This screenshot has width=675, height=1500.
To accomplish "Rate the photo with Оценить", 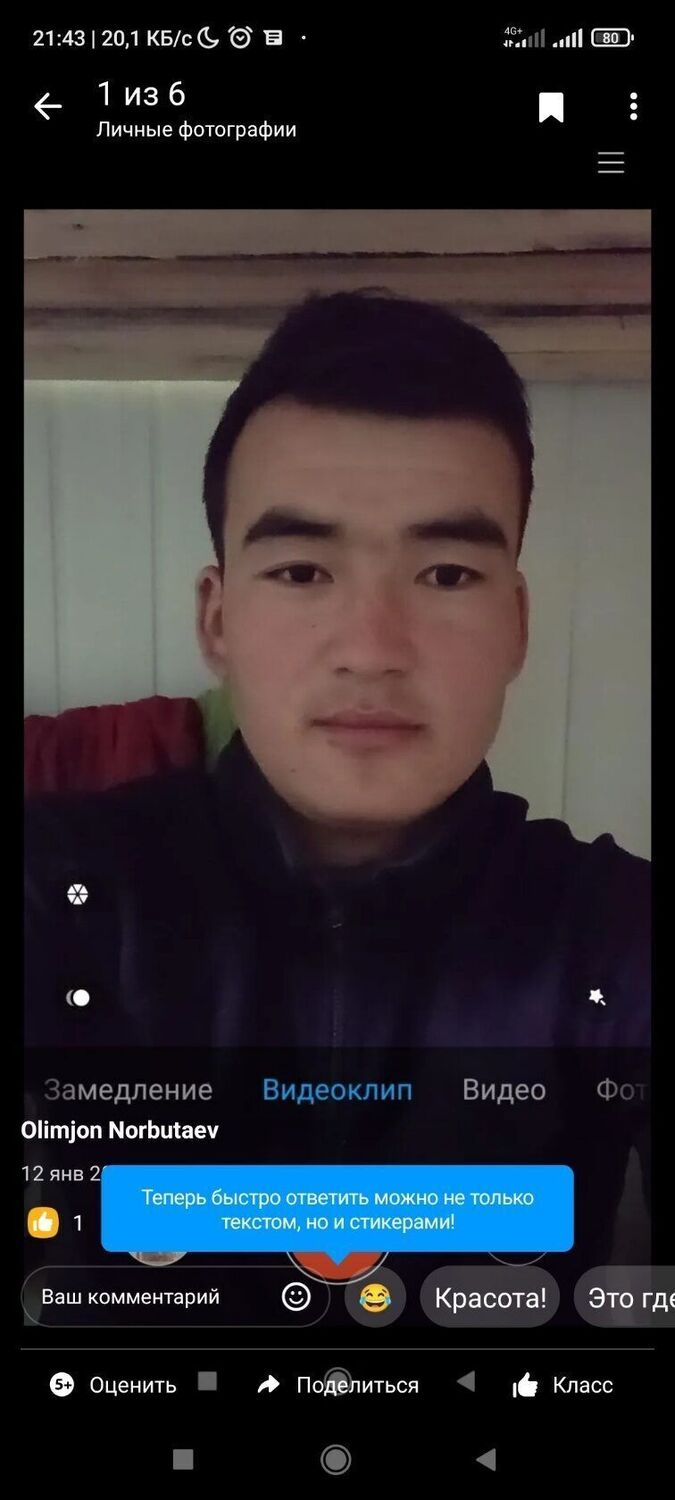I will (114, 1385).
